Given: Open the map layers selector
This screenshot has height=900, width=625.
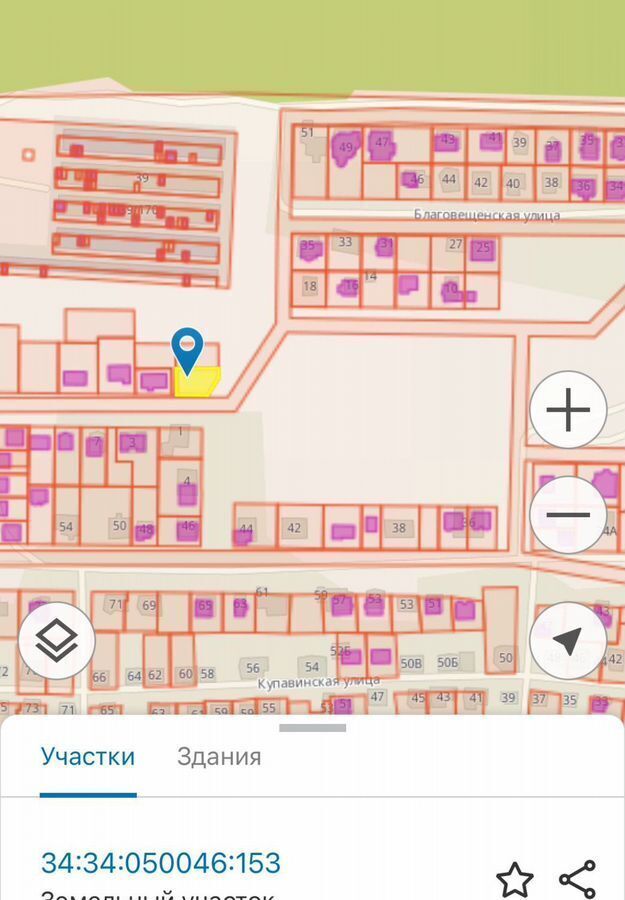Looking at the screenshot, I should [x=57, y=640].
